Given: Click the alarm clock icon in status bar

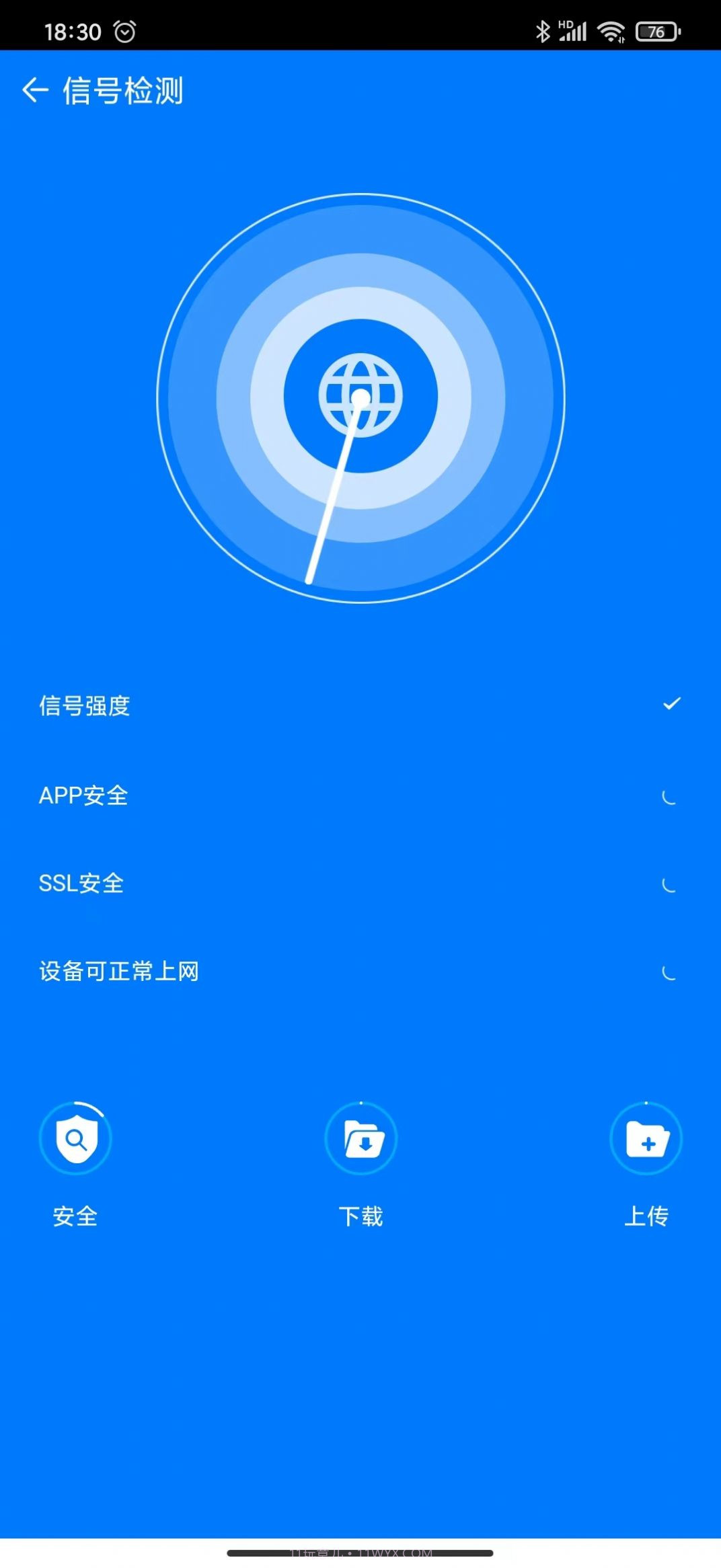Looking at the screenshot, I should [x=125, y=30].
